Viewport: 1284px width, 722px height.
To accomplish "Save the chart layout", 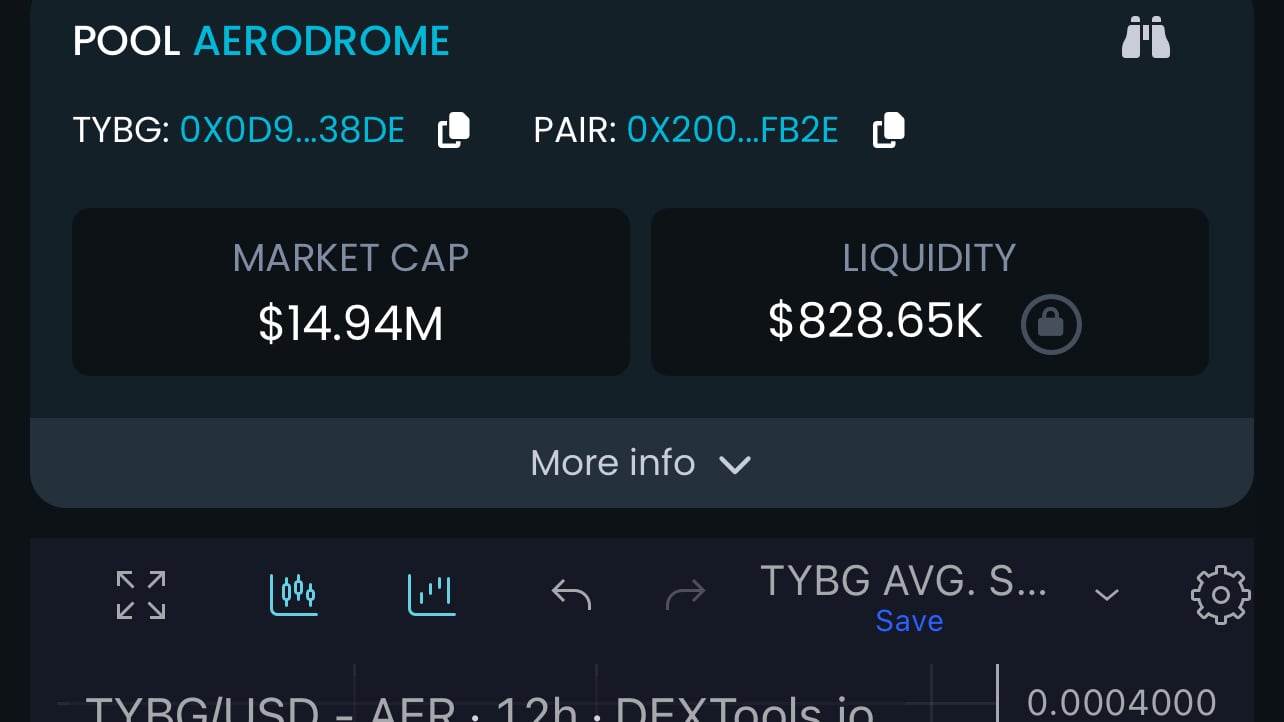I will click(909, 621).
